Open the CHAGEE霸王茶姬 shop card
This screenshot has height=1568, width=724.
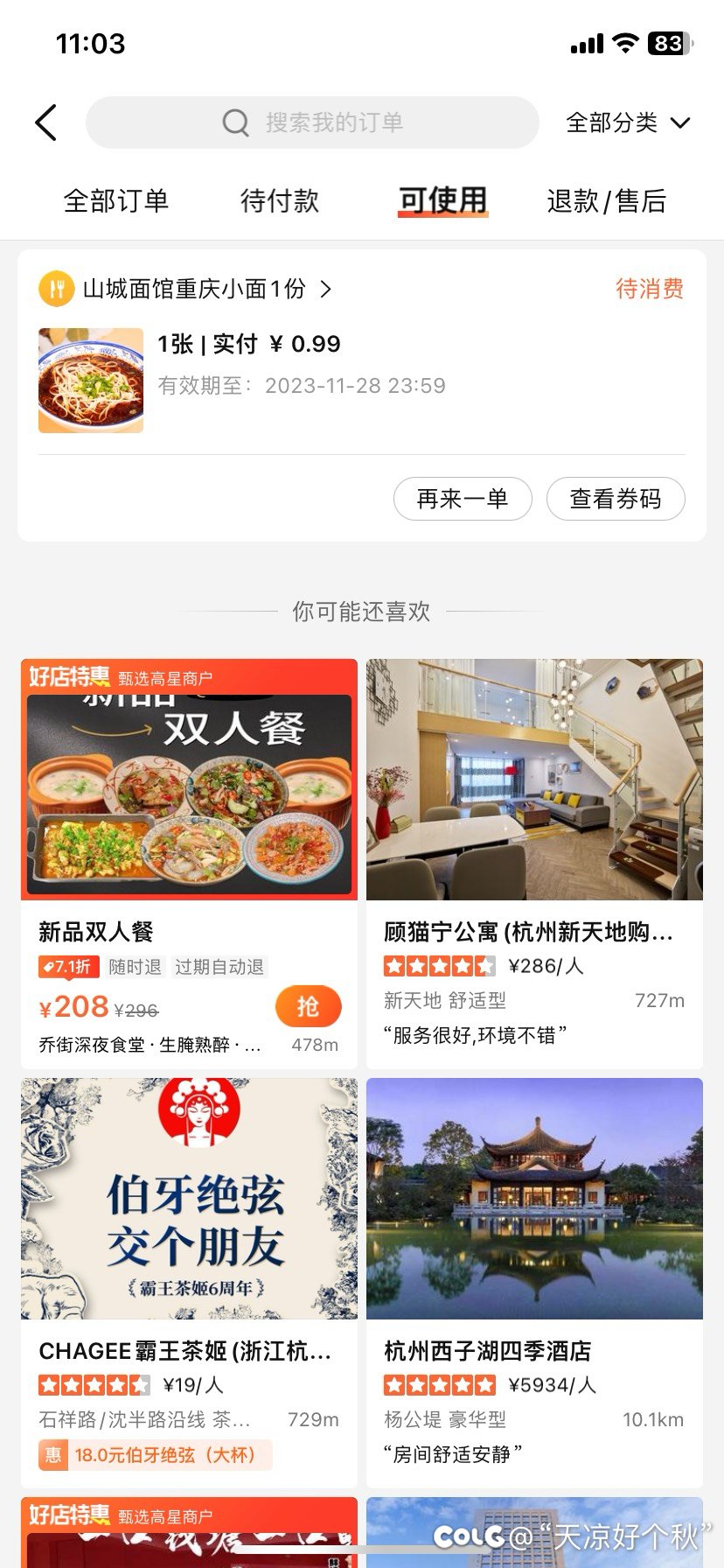189,1282
